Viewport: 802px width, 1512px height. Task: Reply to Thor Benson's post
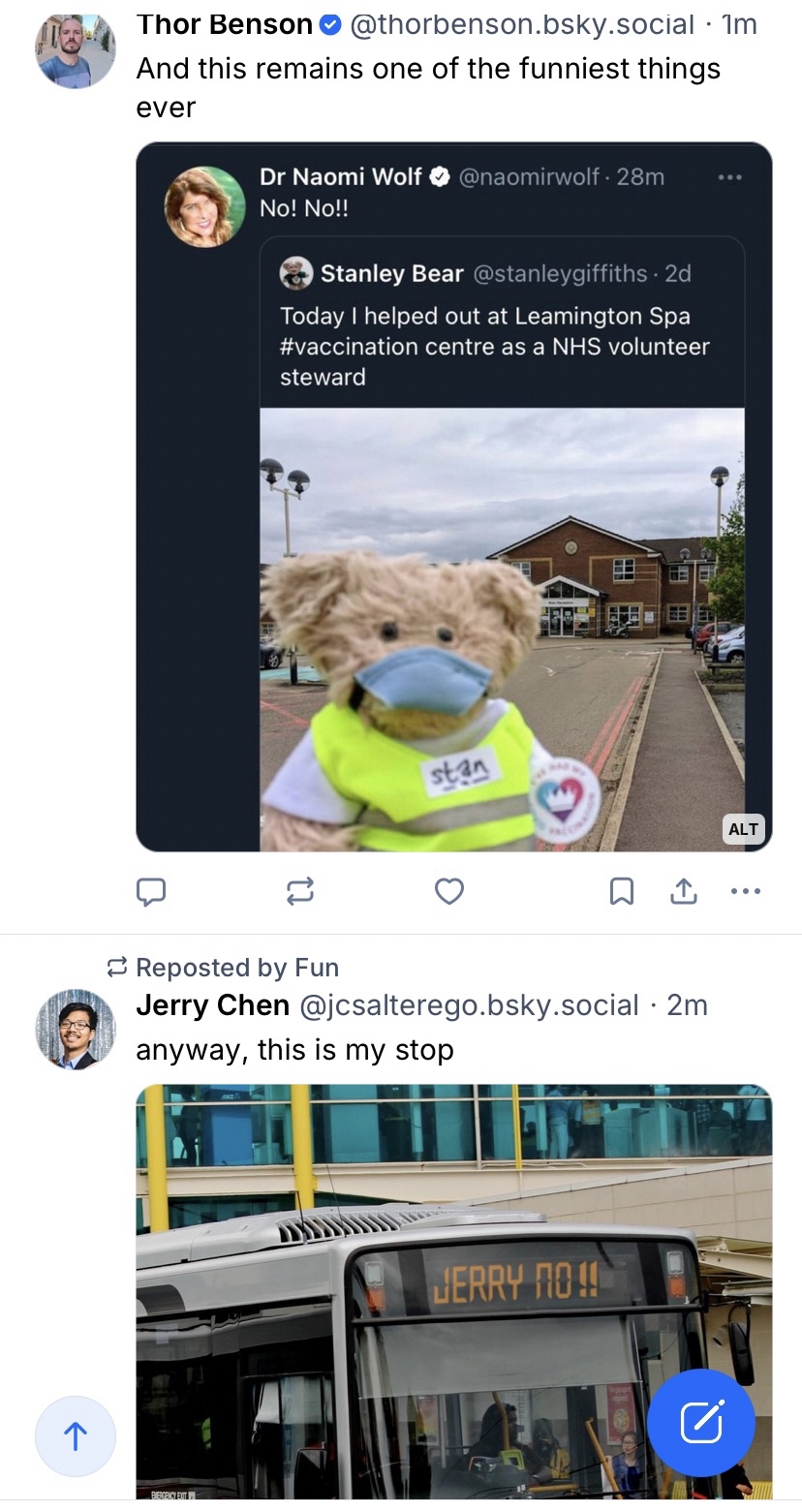click(151, 891)
